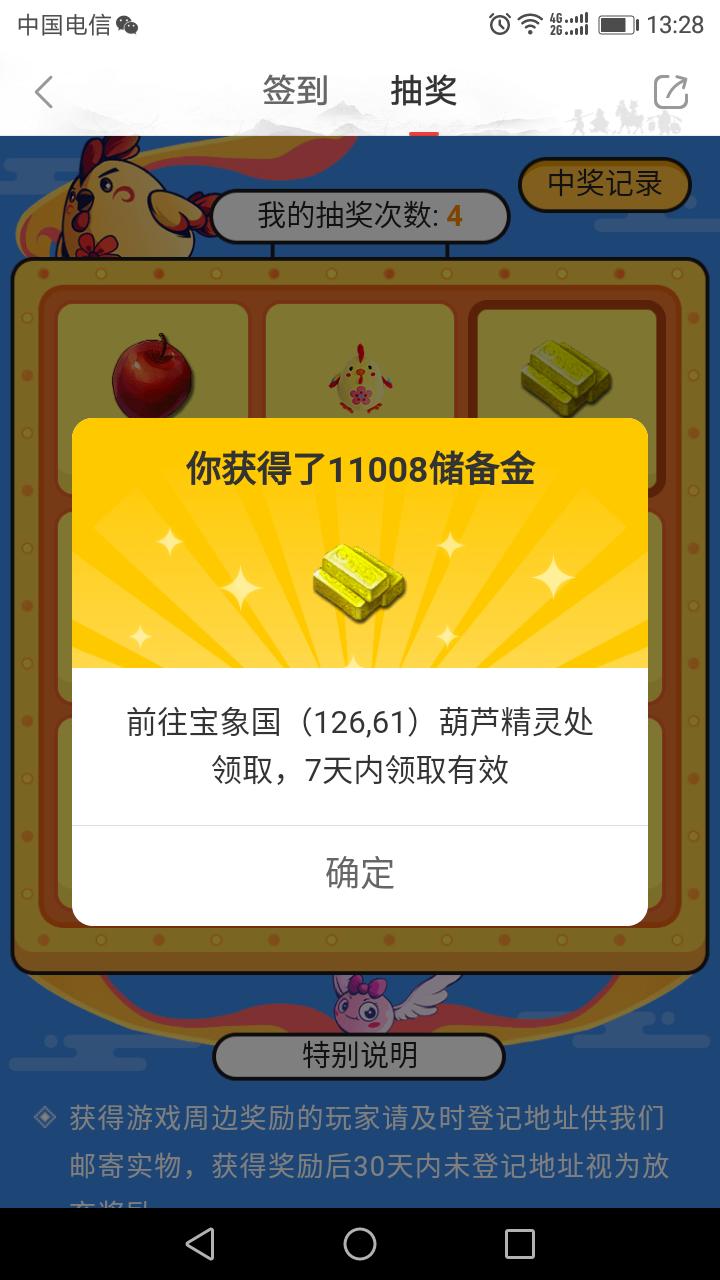Go back using the header arrow
Viewport: 720px width, 1280px height.
[44, 92]
